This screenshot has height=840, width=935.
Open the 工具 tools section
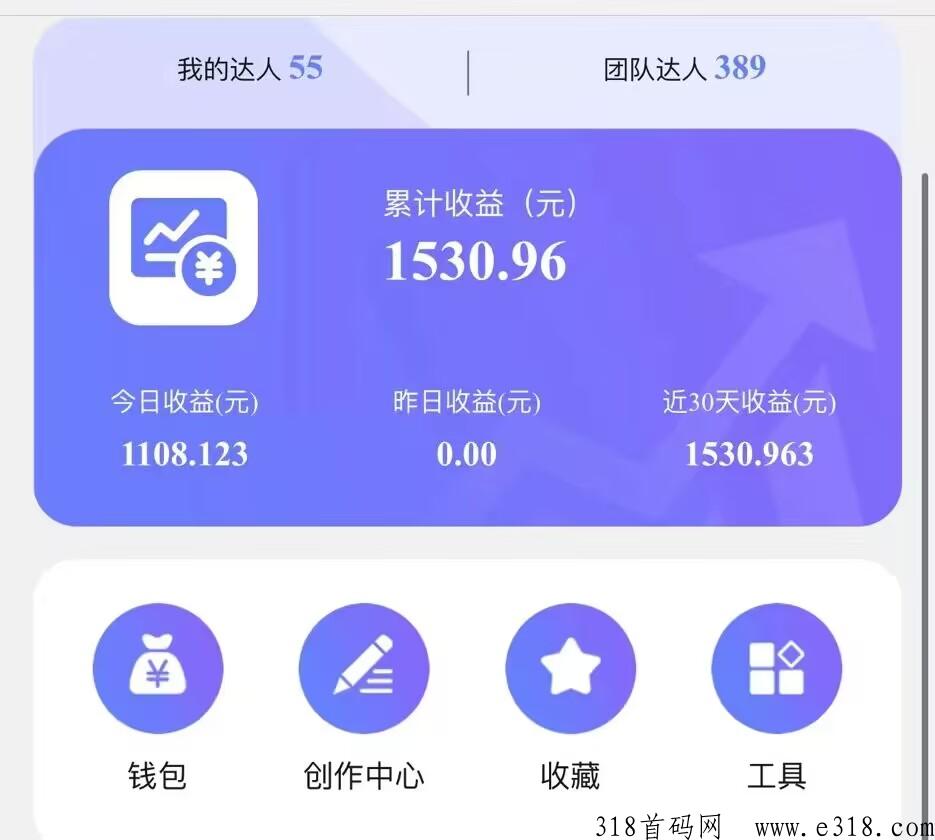click(x=776, y=668)
